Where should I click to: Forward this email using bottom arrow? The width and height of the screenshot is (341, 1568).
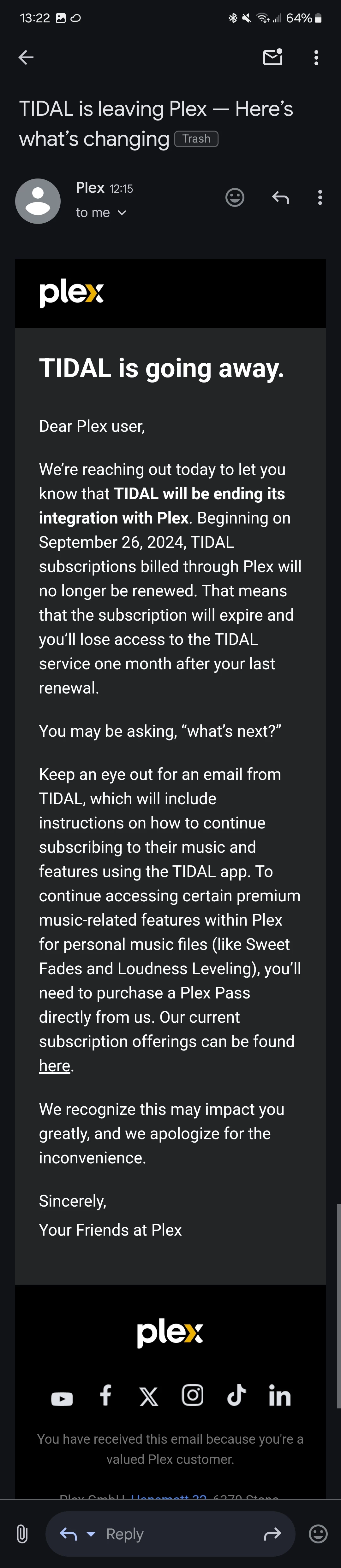(x=272, y=1534)
